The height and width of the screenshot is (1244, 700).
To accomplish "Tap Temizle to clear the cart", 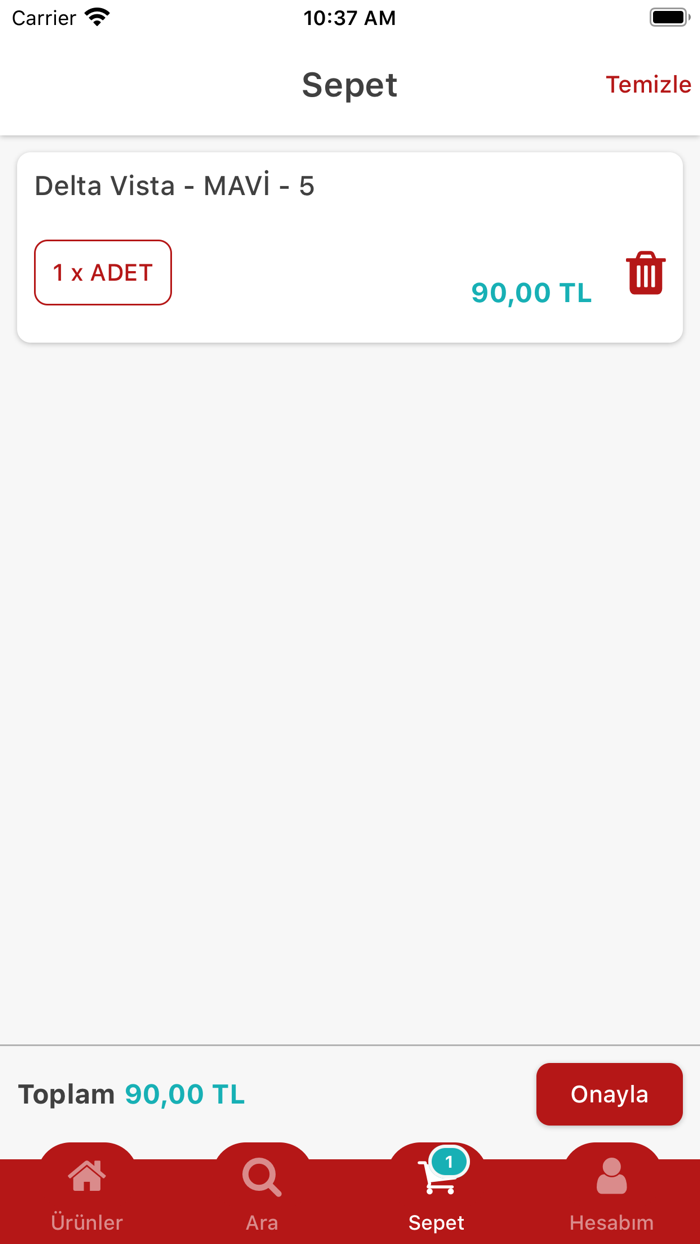I will pyautogui.click(x=648, y=85).
